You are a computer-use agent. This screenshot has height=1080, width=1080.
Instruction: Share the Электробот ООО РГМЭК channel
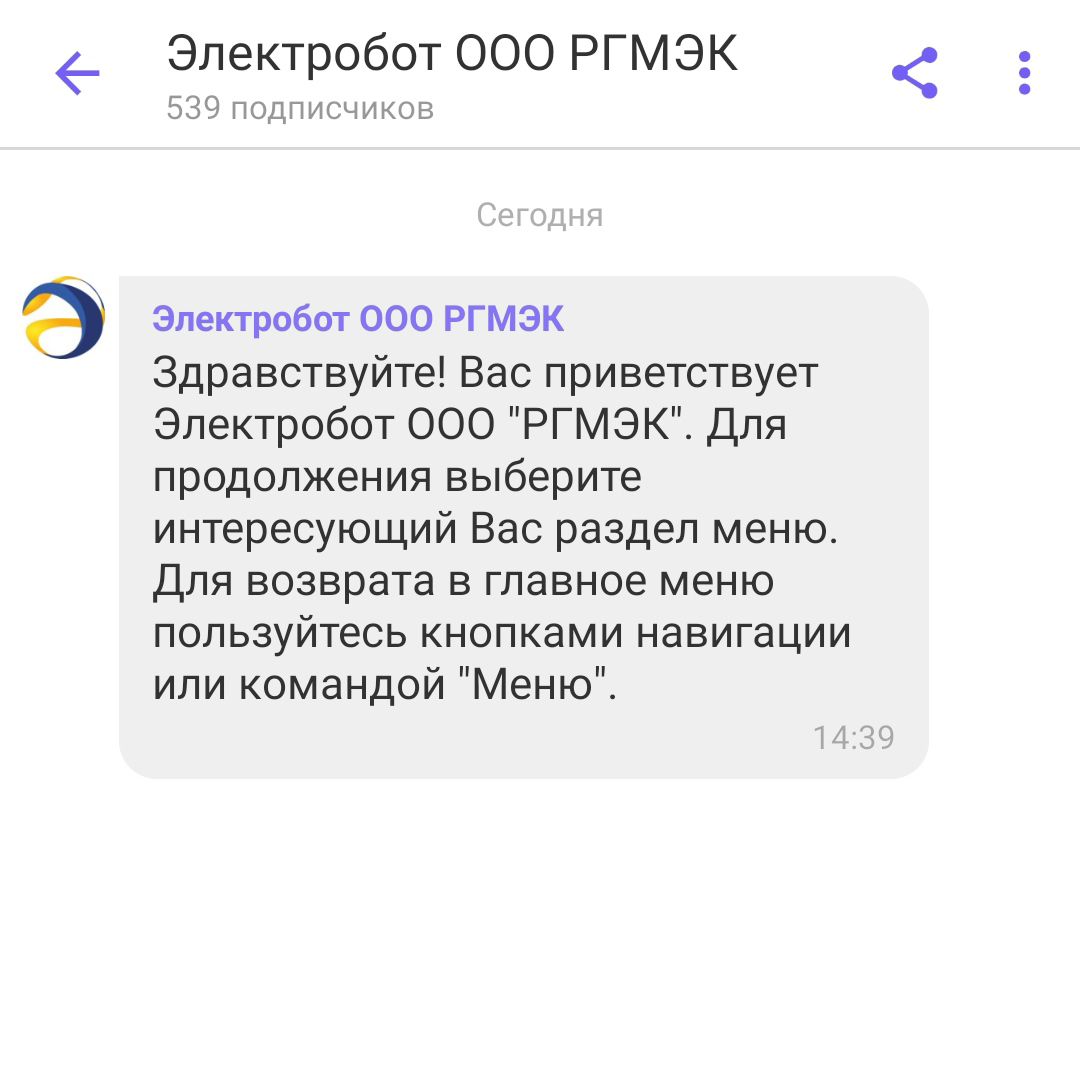(x=914, y=73)
